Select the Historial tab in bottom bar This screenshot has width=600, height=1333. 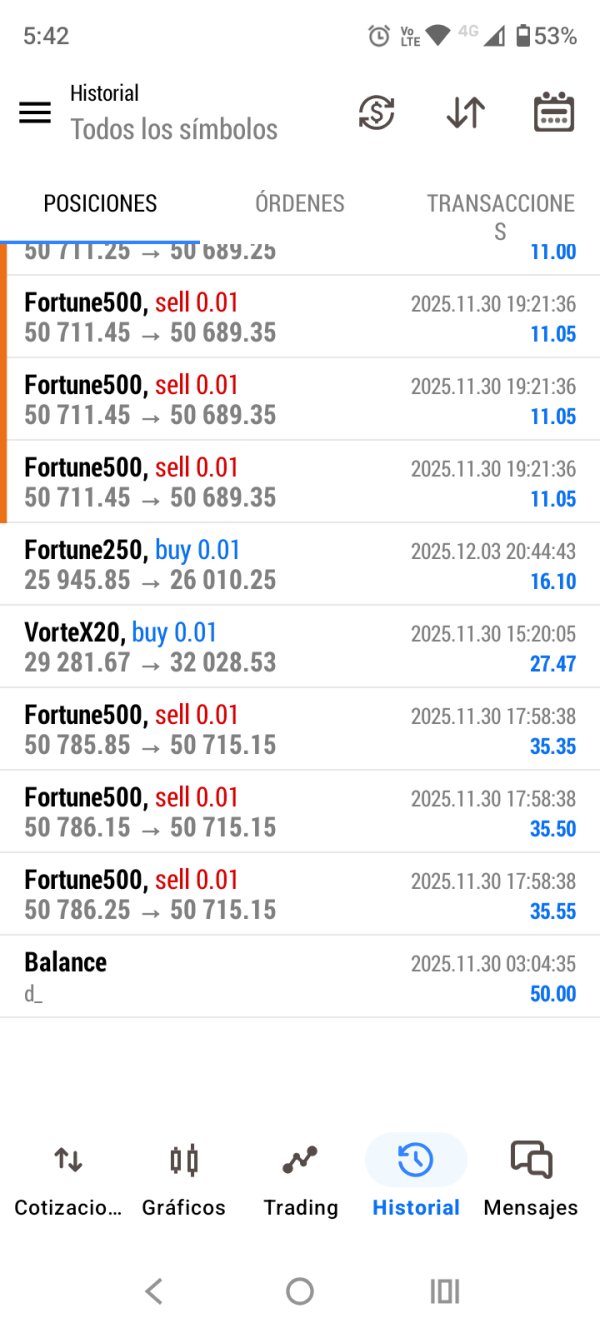[416, 1180]
